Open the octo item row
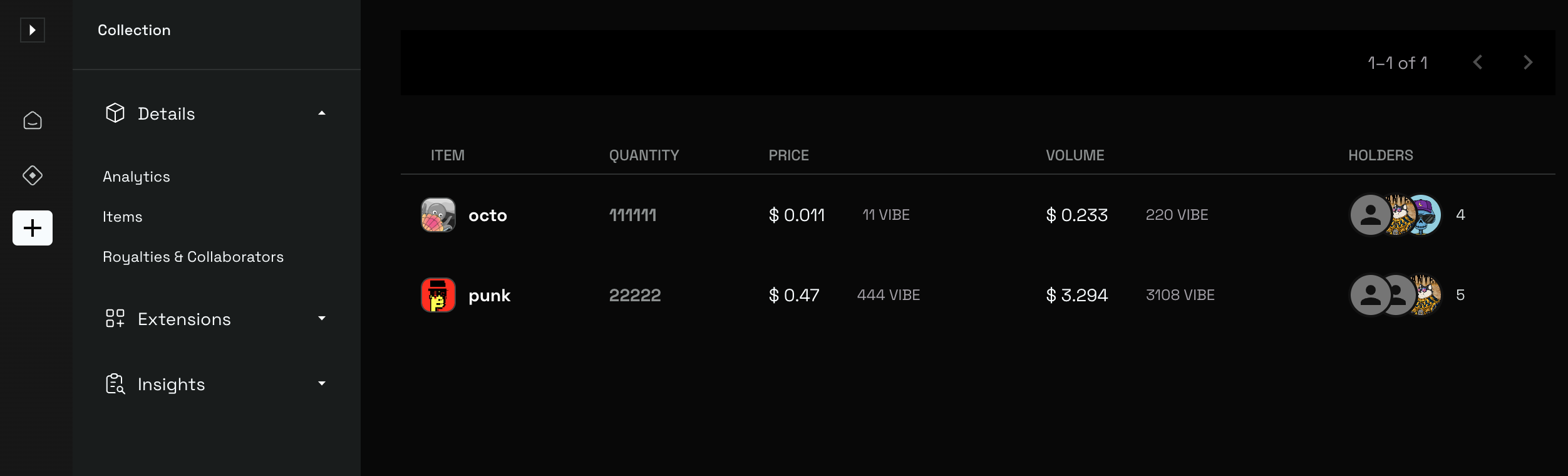The image size is (1568, 476). pyautogui.click(x=487, y=215)
